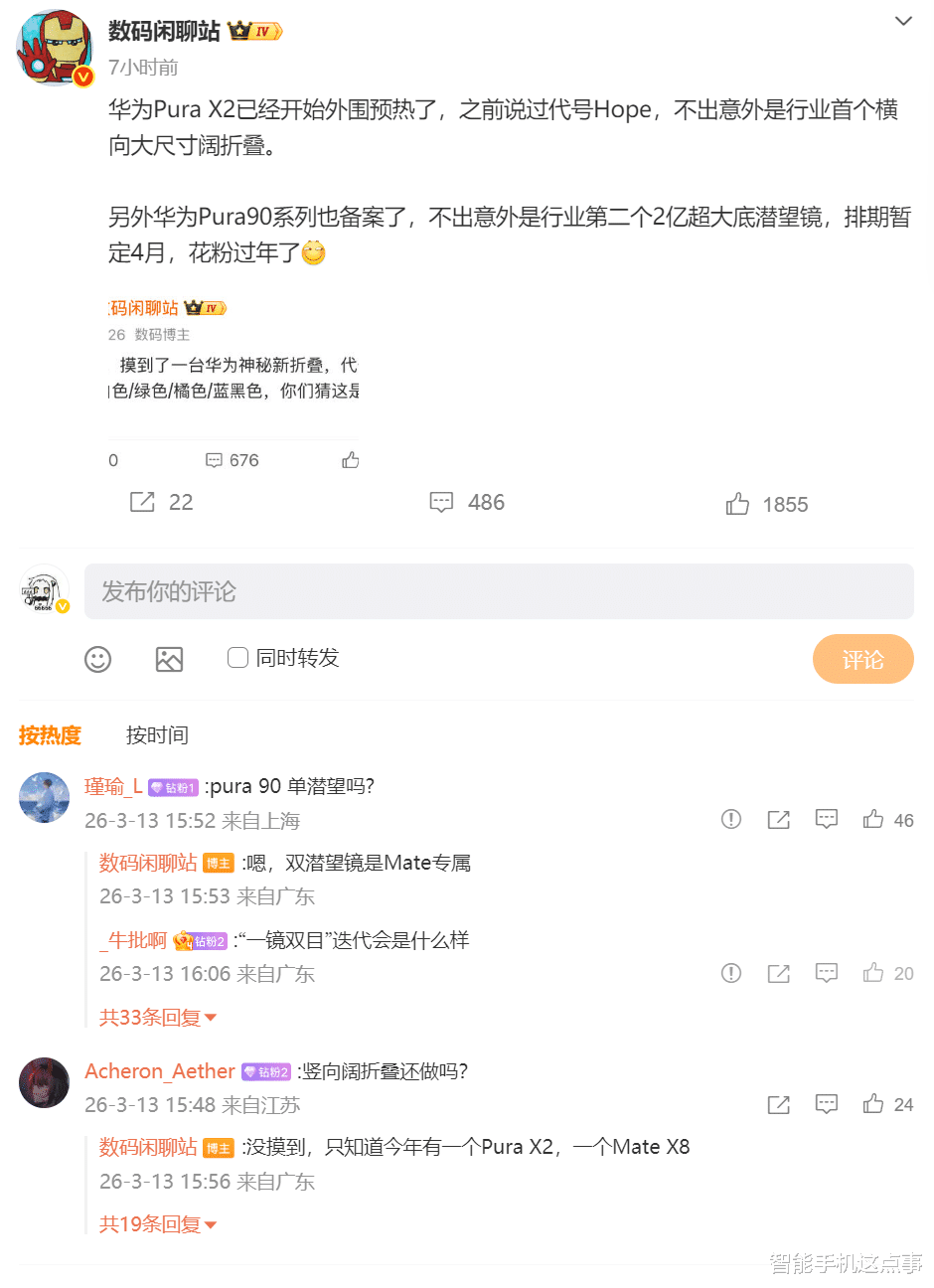The width and height of the screenshot is (934, 1288).
Task: Open the dropdown chevron on the post
Action: 903,22
